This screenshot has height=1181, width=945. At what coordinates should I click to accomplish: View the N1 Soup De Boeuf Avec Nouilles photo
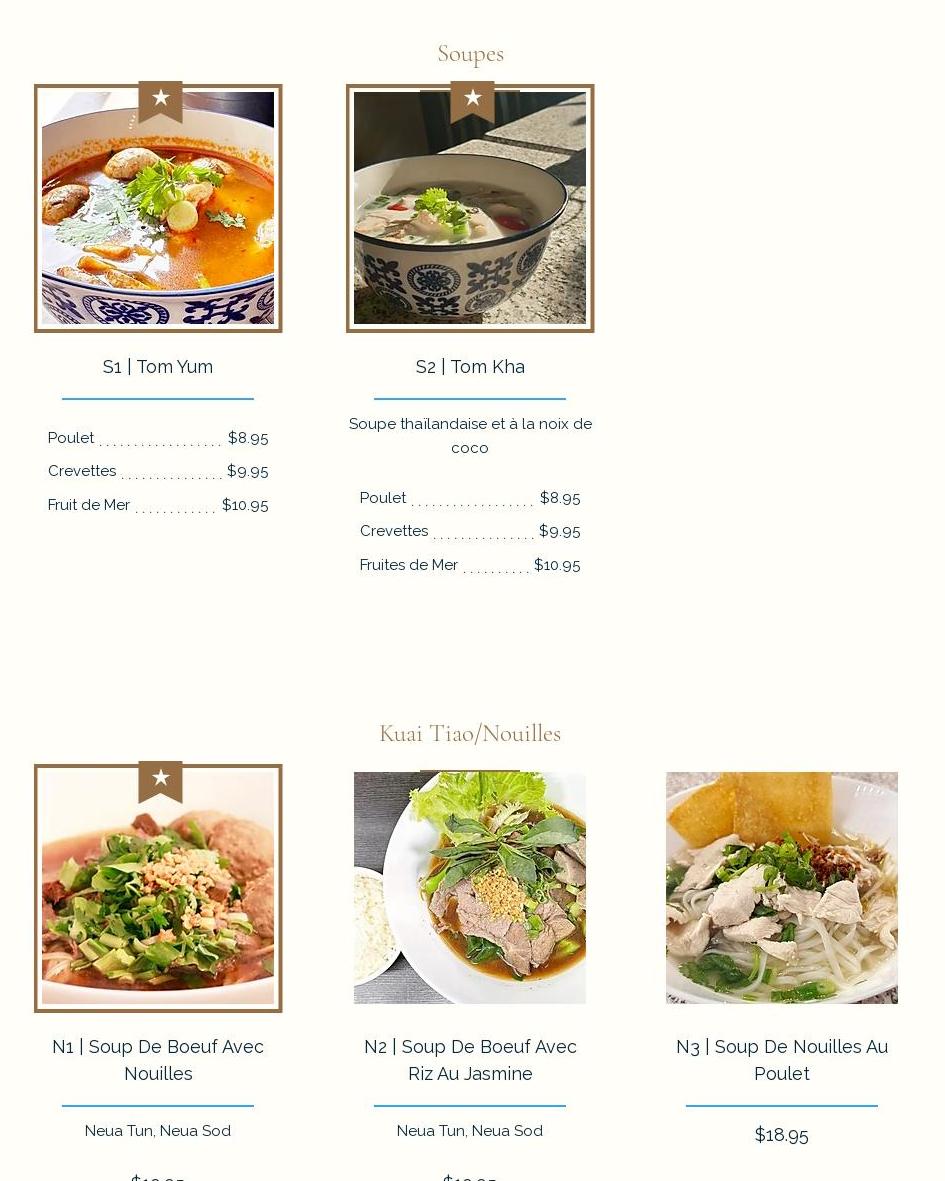click(x=158, y=888)
